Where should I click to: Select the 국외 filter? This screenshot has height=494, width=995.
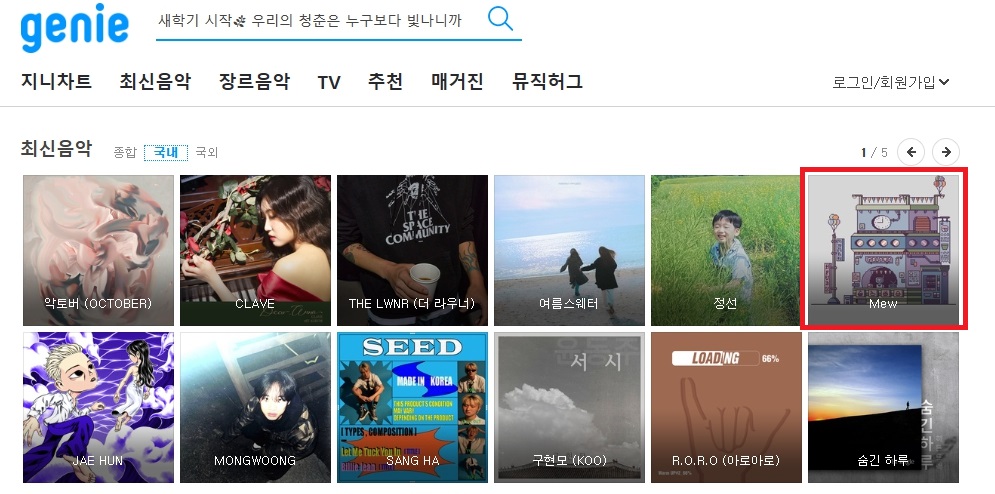(206, 153)
